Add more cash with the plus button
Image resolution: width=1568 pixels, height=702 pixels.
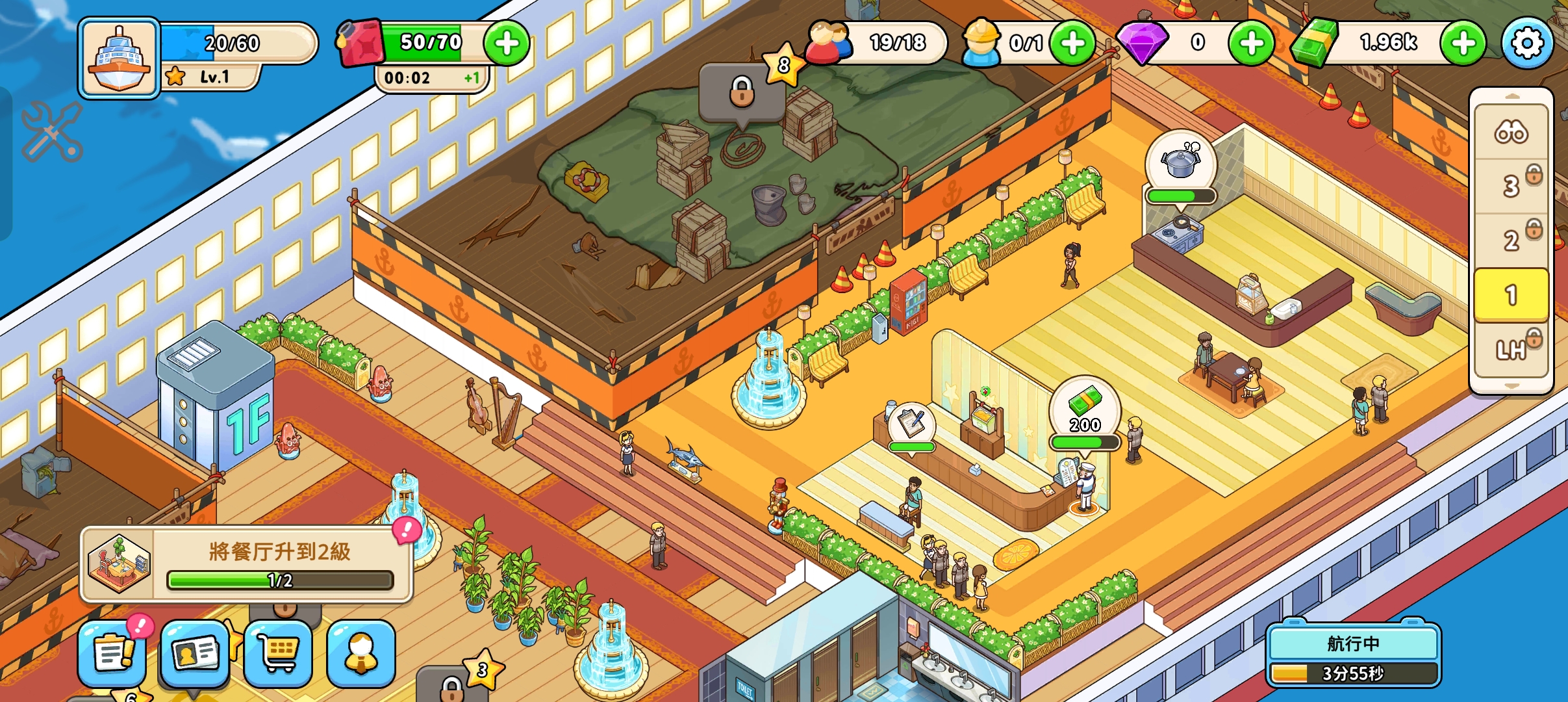click(x=1463, y=44)
